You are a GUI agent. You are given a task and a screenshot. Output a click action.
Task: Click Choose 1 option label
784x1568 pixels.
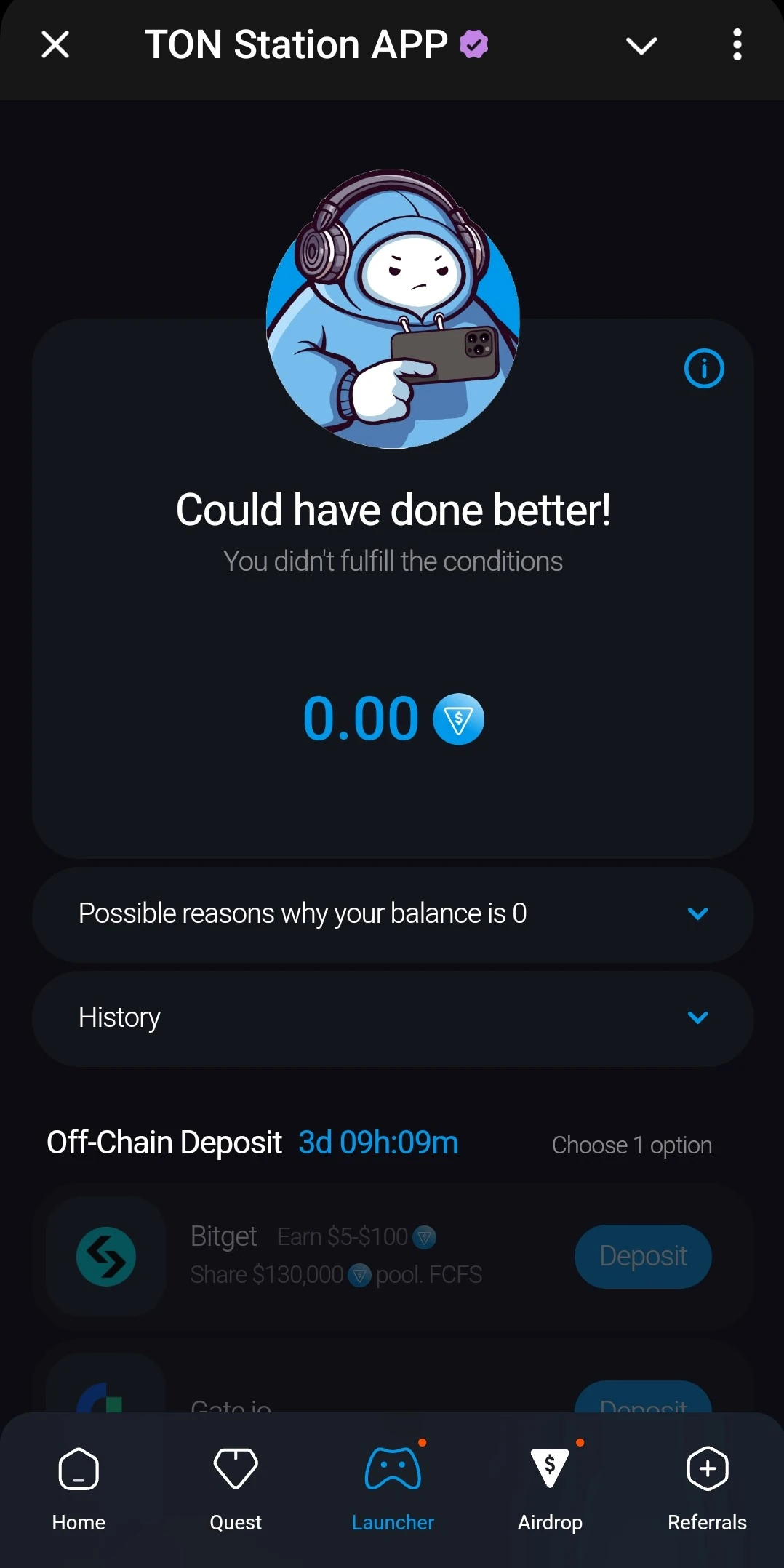click(631, 1144)
